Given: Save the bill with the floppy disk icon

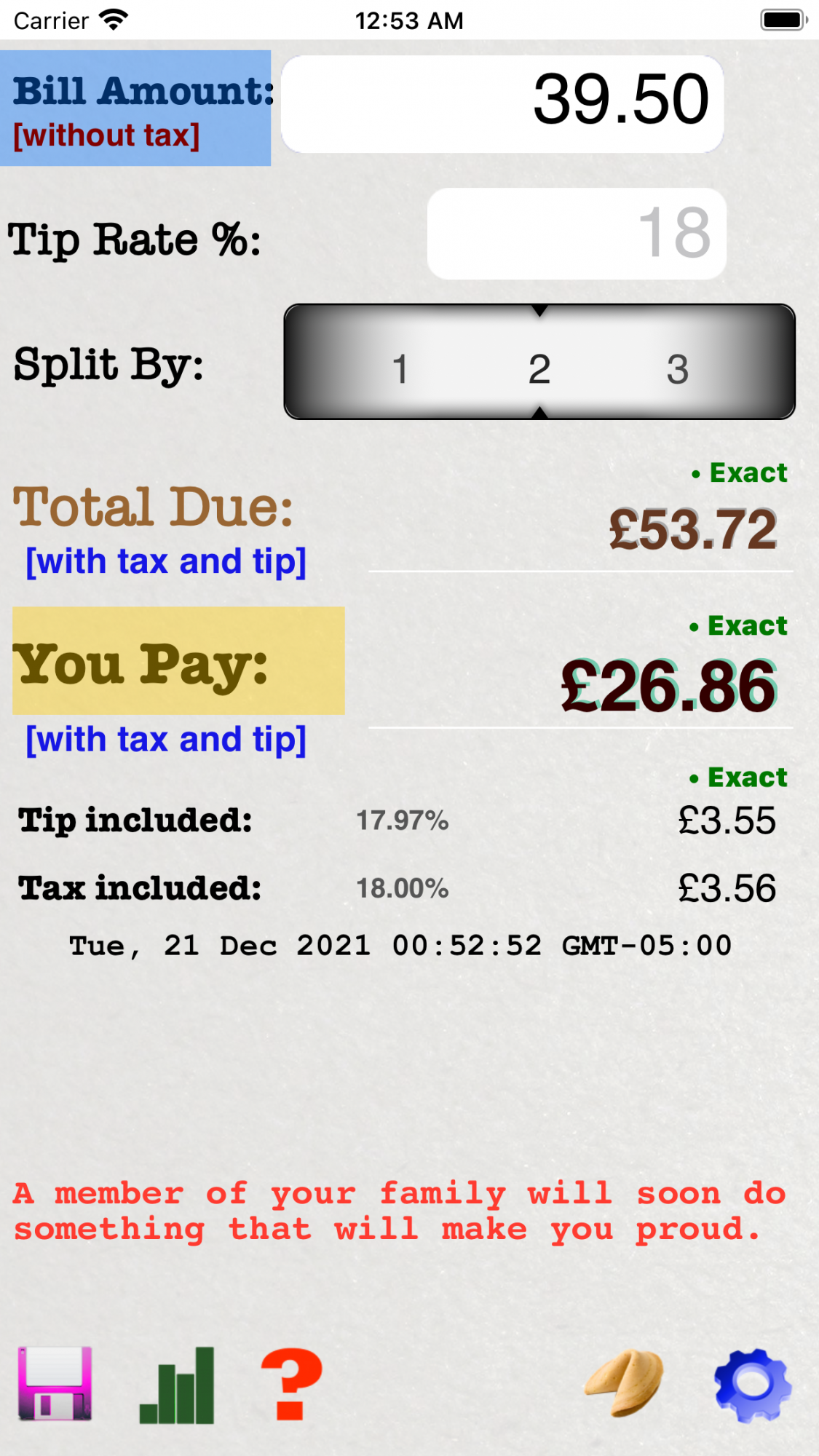Looking at the screenshot, I should 55,1384.
